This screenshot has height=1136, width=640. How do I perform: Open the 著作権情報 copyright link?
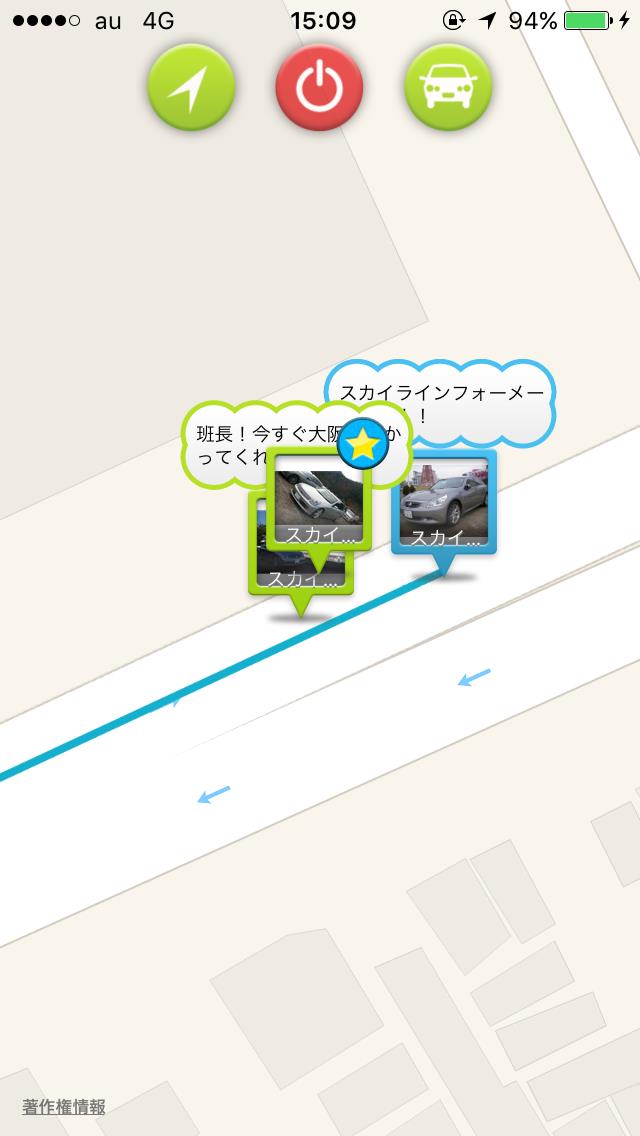64,1107
